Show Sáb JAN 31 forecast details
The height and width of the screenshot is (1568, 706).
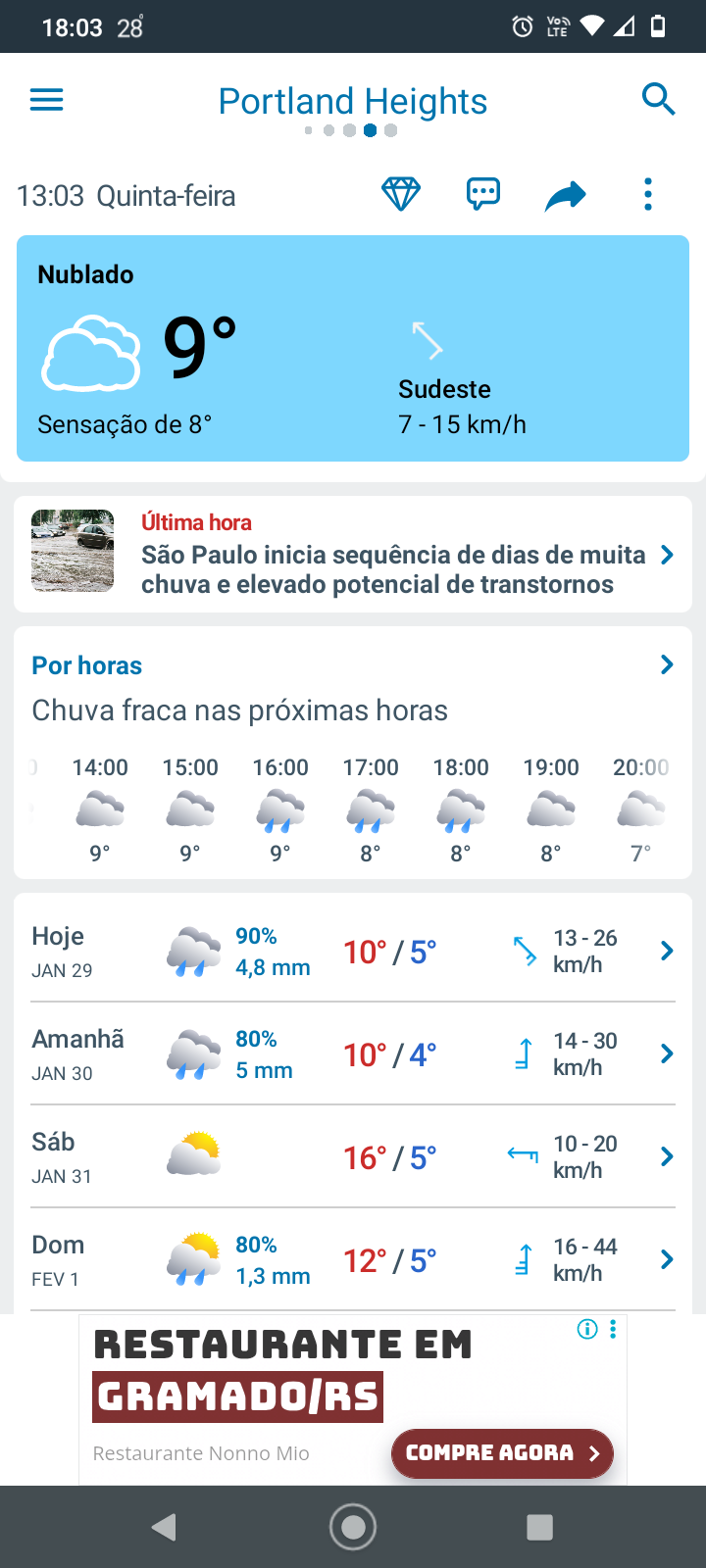pyautogui.click(x=353, y=1156)
